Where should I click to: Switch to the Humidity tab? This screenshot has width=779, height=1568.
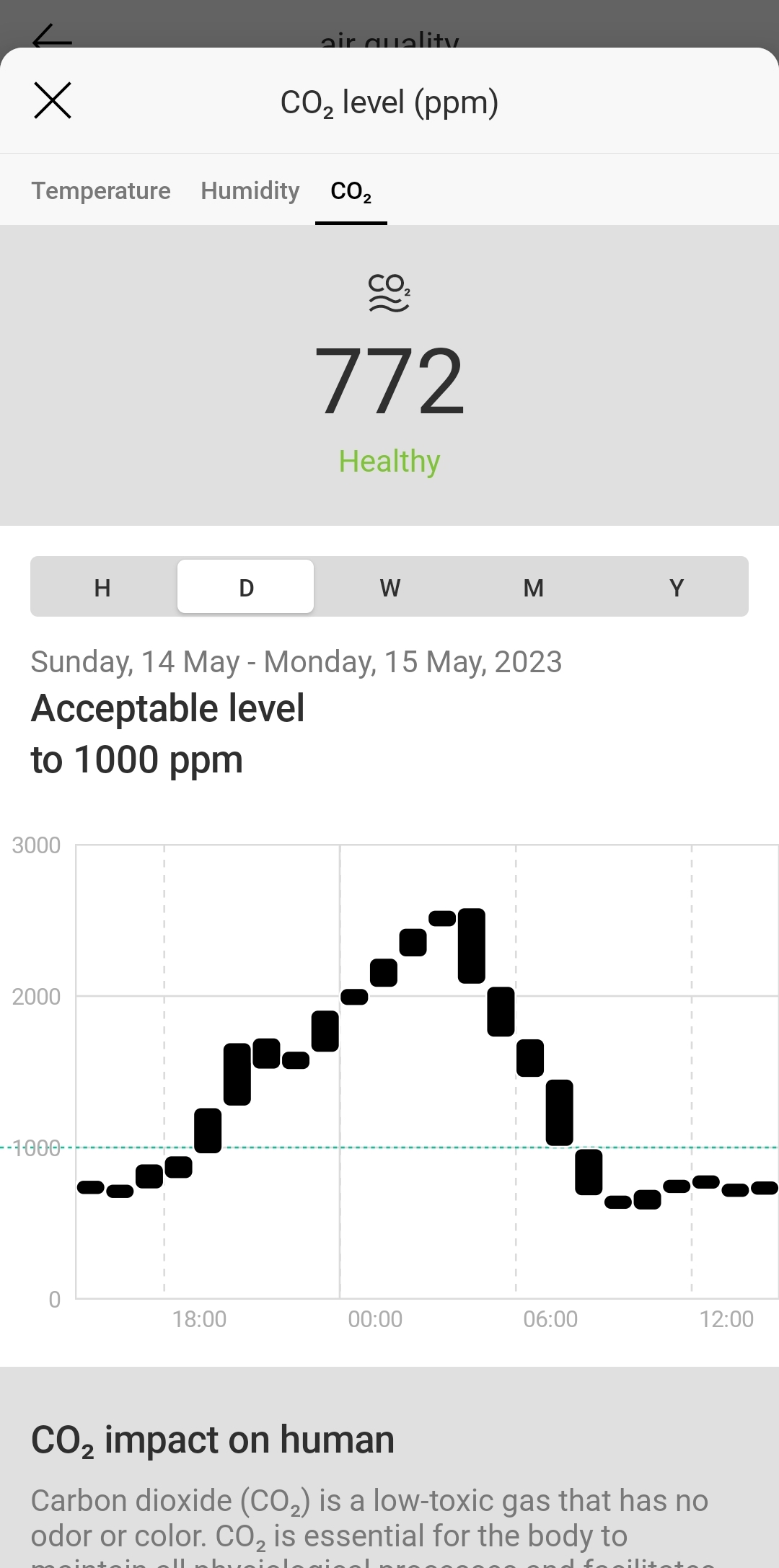coord(250,190)
